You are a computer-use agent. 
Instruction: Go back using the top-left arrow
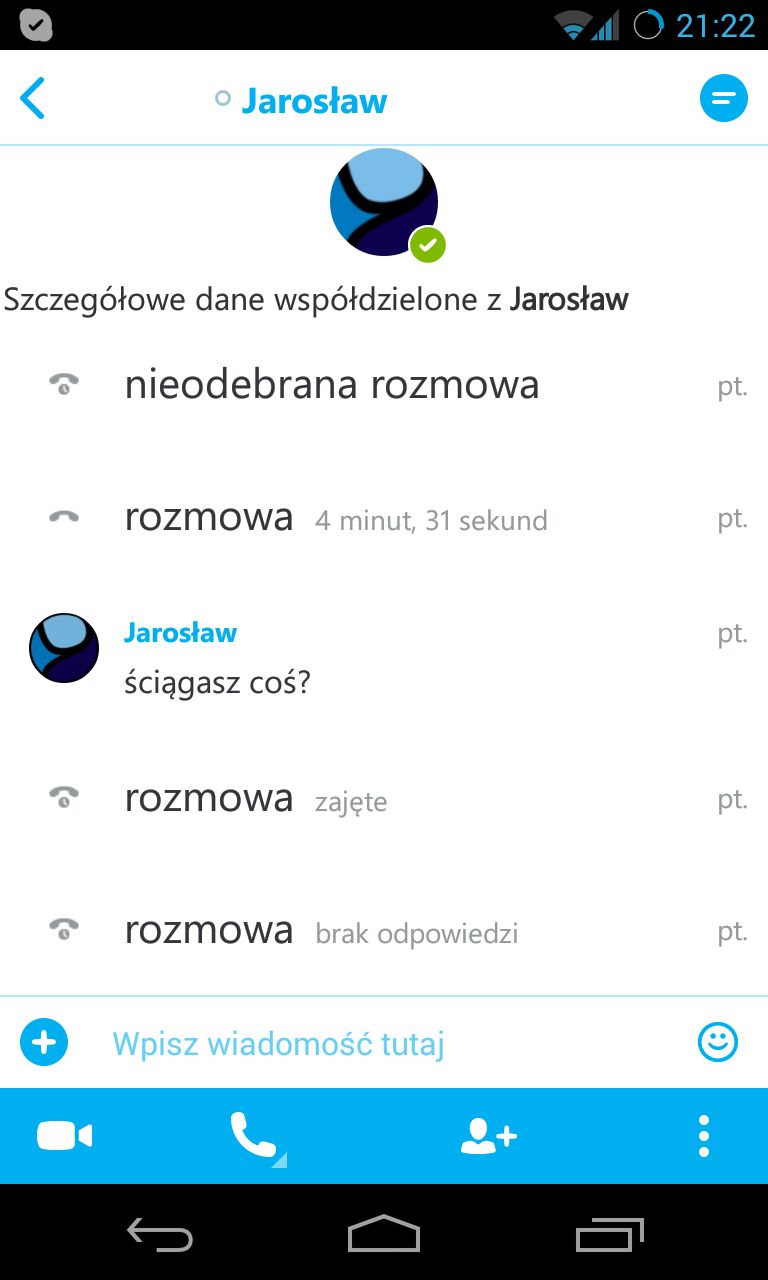[33, 99]
